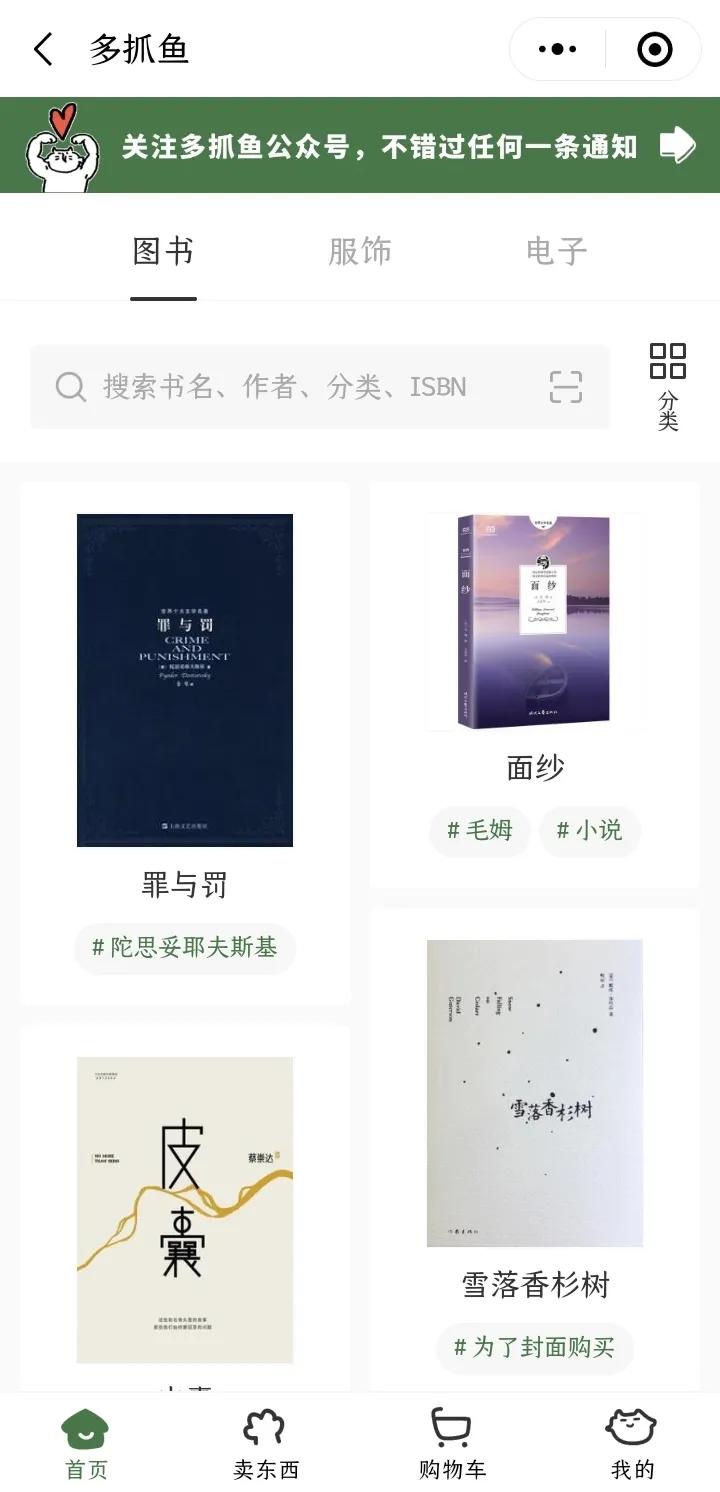Viewport: 720px width, 1492px height.
Task: Open the #为了封面购买 tag filter
Action: tap(534, 1349)
